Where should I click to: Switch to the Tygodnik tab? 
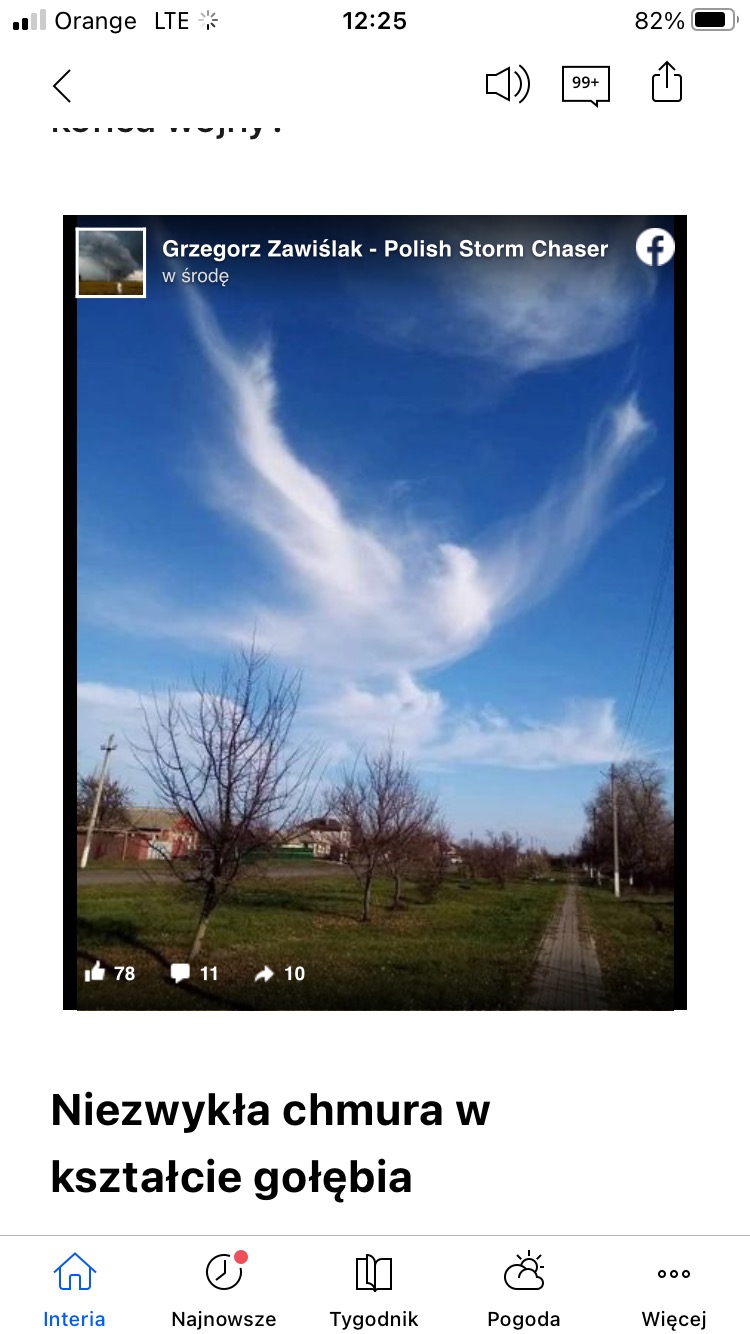(x=374, y=1288)
